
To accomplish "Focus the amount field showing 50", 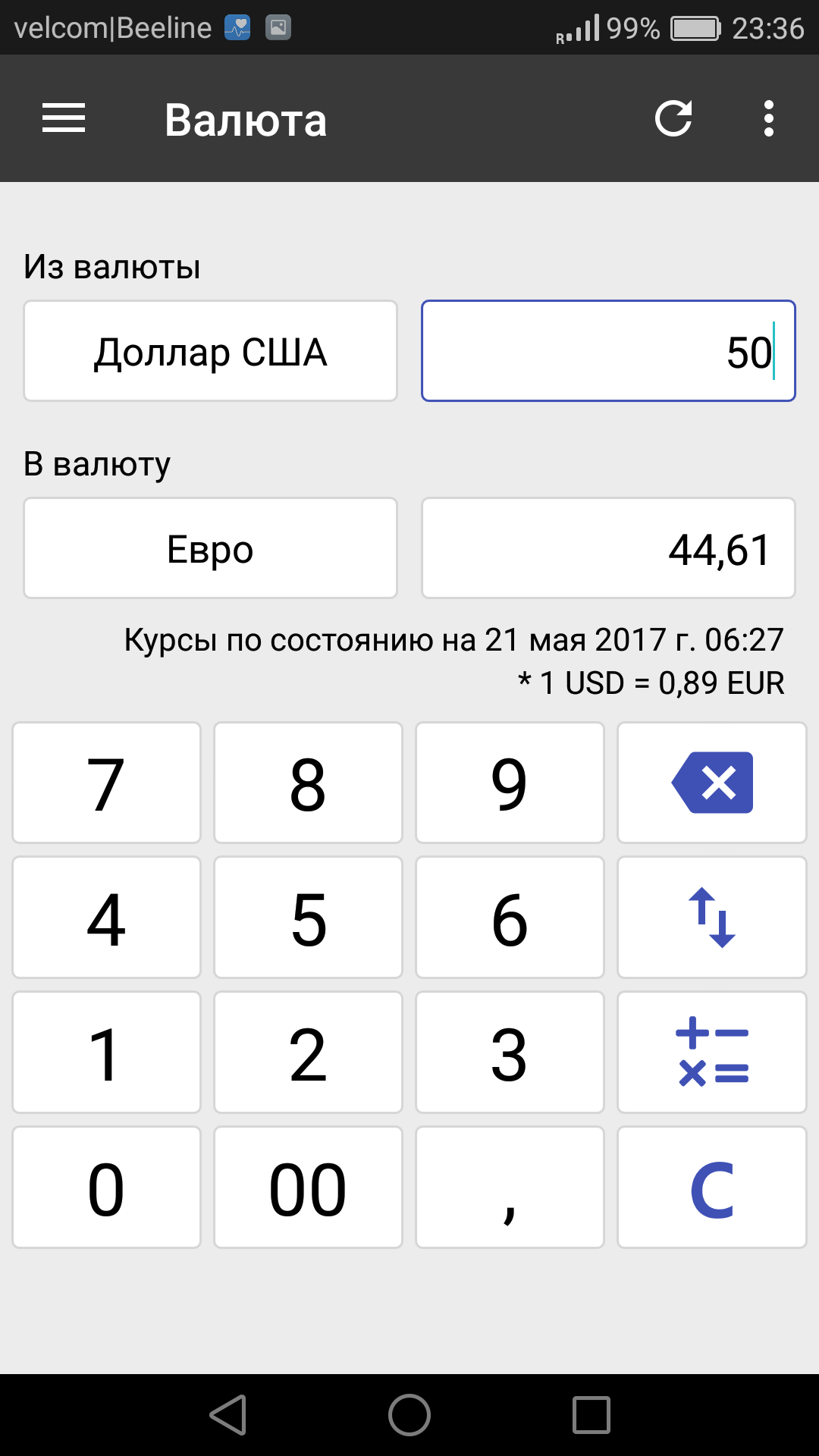I will [x=608, y=351].
